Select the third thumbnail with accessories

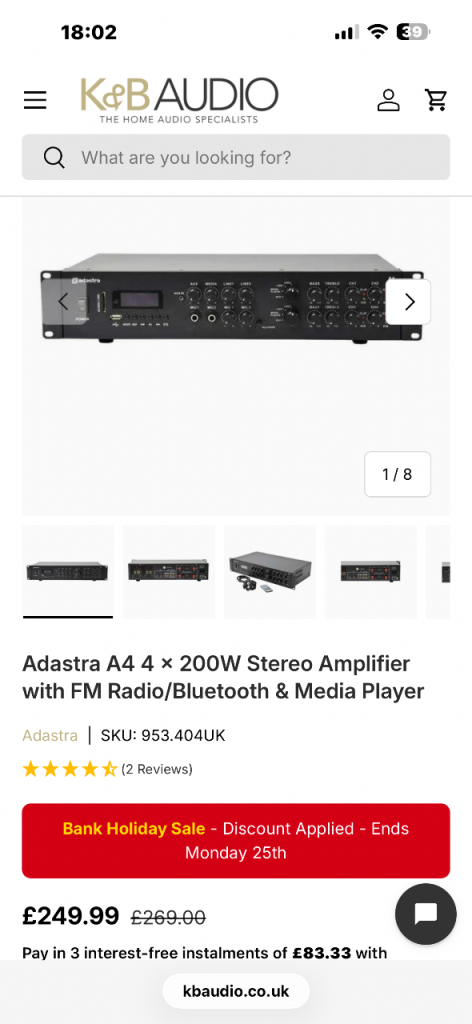(x=270, y=571)
